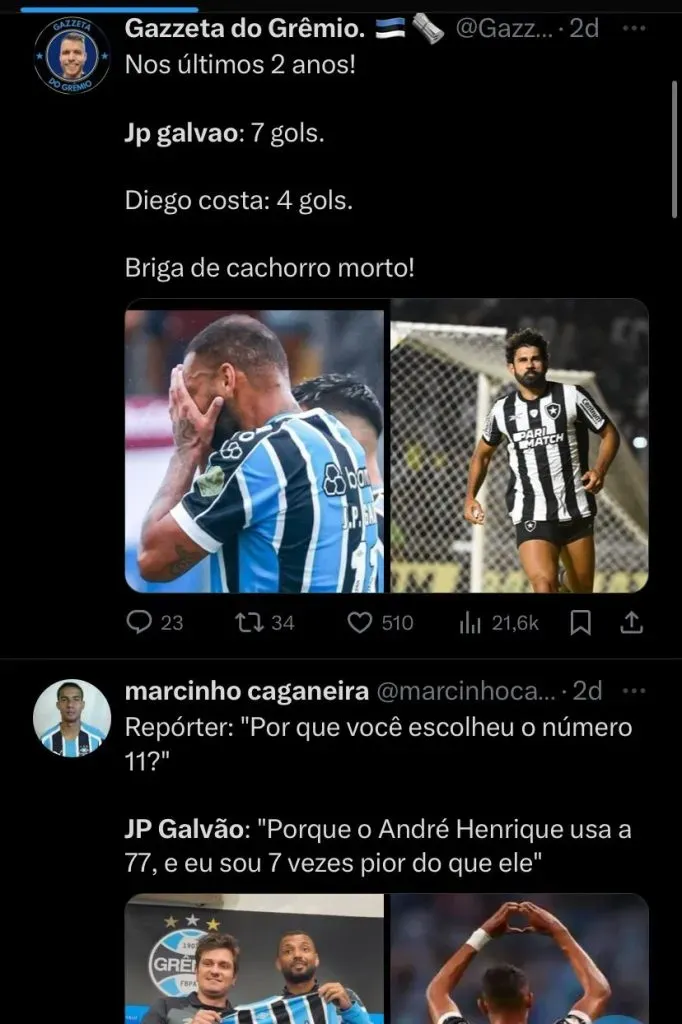The image size is (682, 1024).
Task: Open overflow menu on marcinho caganeira's post
Action: [x=633, y=691]
